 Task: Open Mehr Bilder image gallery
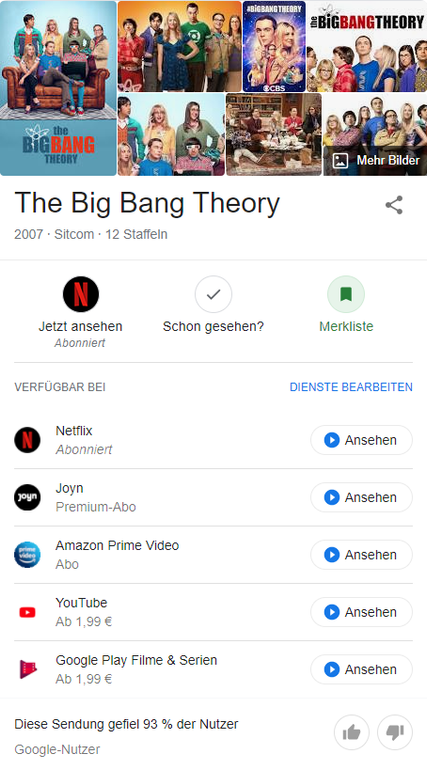pos(375,160)
